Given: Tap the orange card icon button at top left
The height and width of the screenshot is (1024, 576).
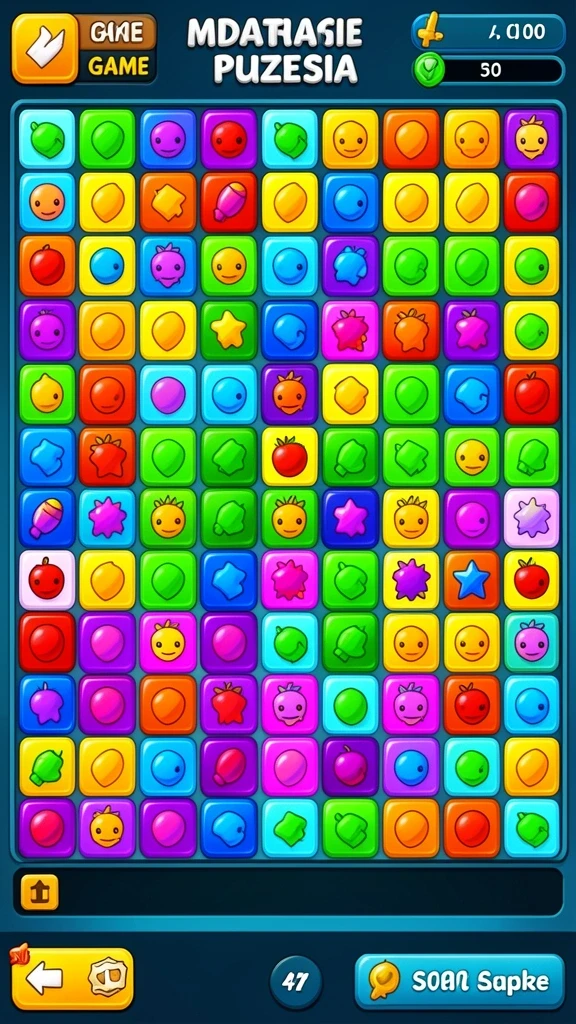Looking at the screenshot, I should [x=45, y=48].
